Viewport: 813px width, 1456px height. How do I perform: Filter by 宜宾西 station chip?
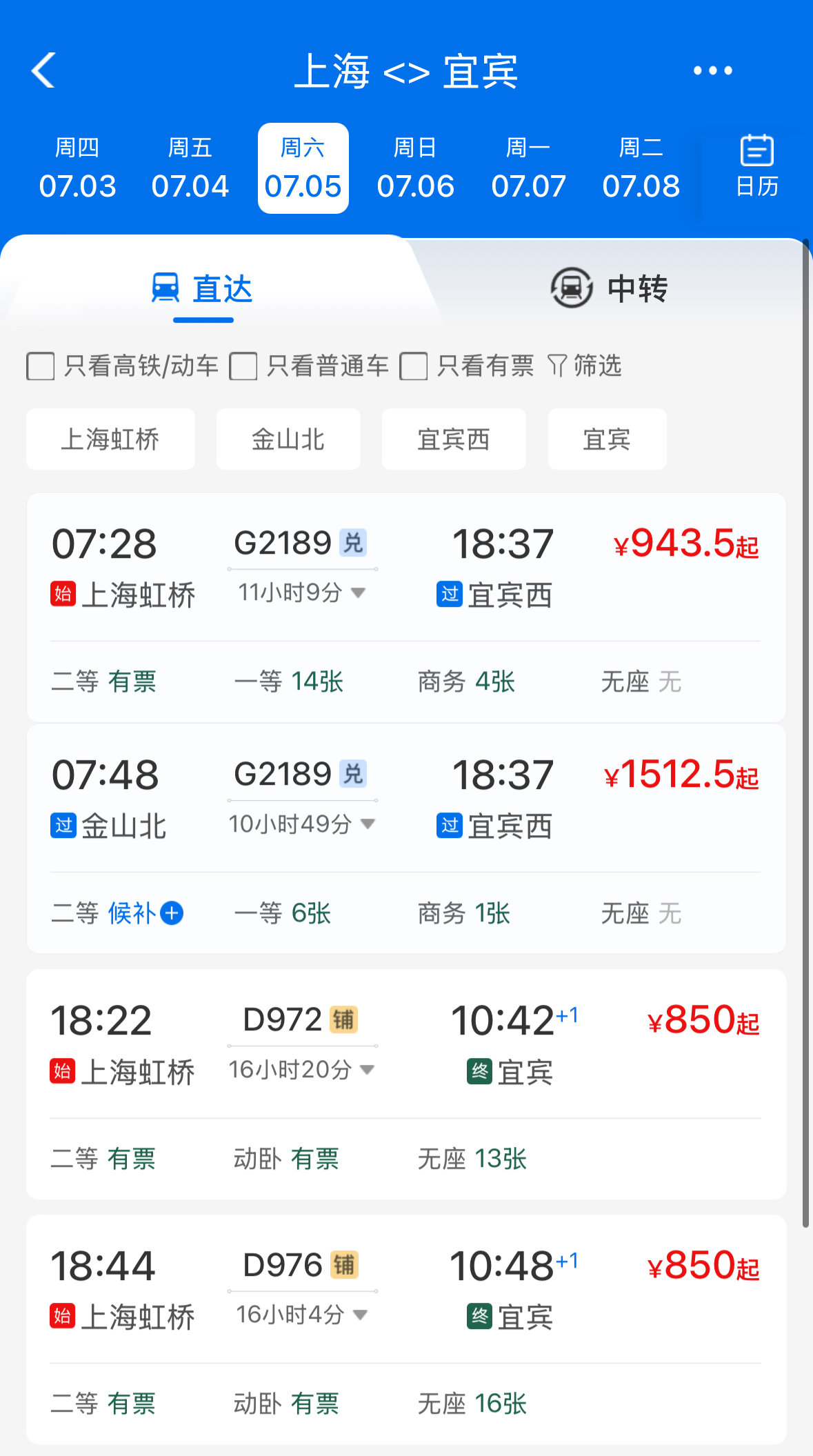(x=454, y=439)
